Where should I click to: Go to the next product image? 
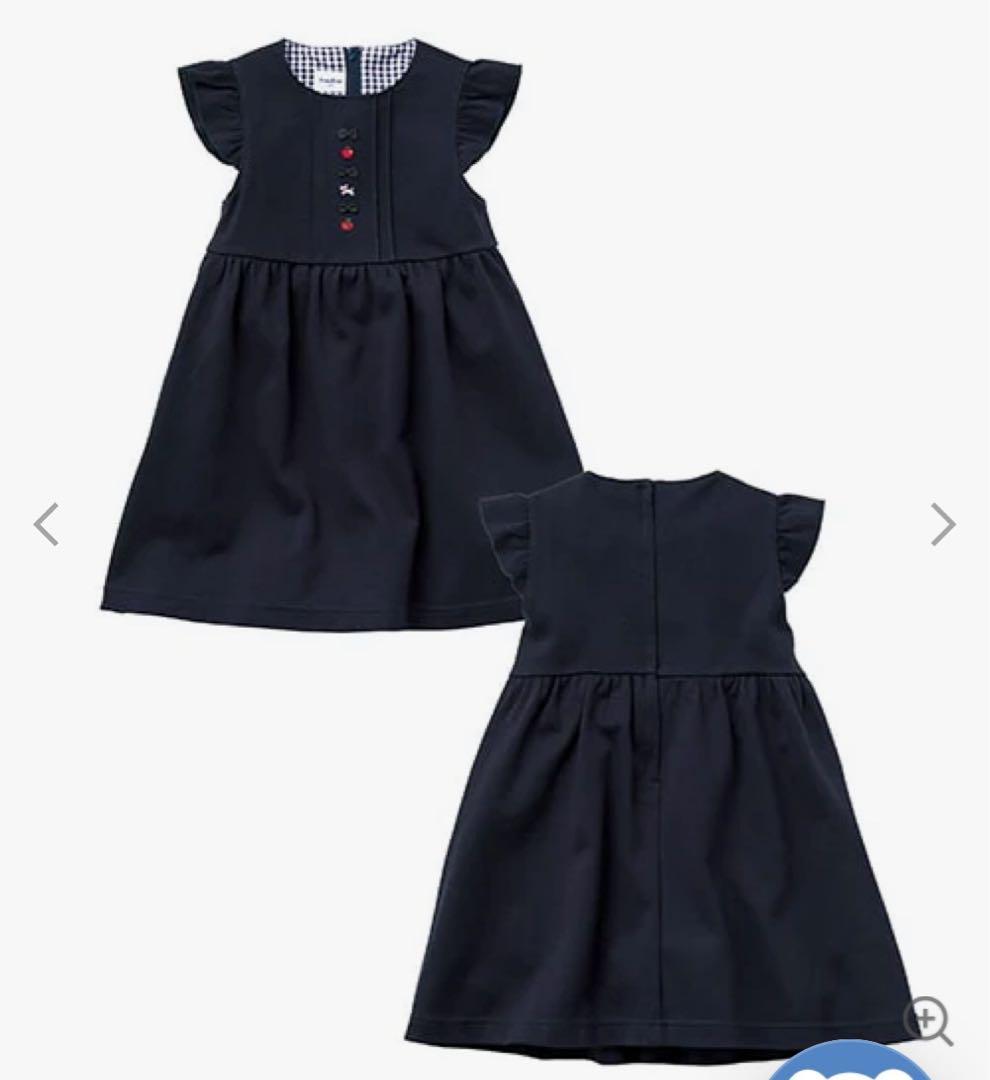coord(942,524)
